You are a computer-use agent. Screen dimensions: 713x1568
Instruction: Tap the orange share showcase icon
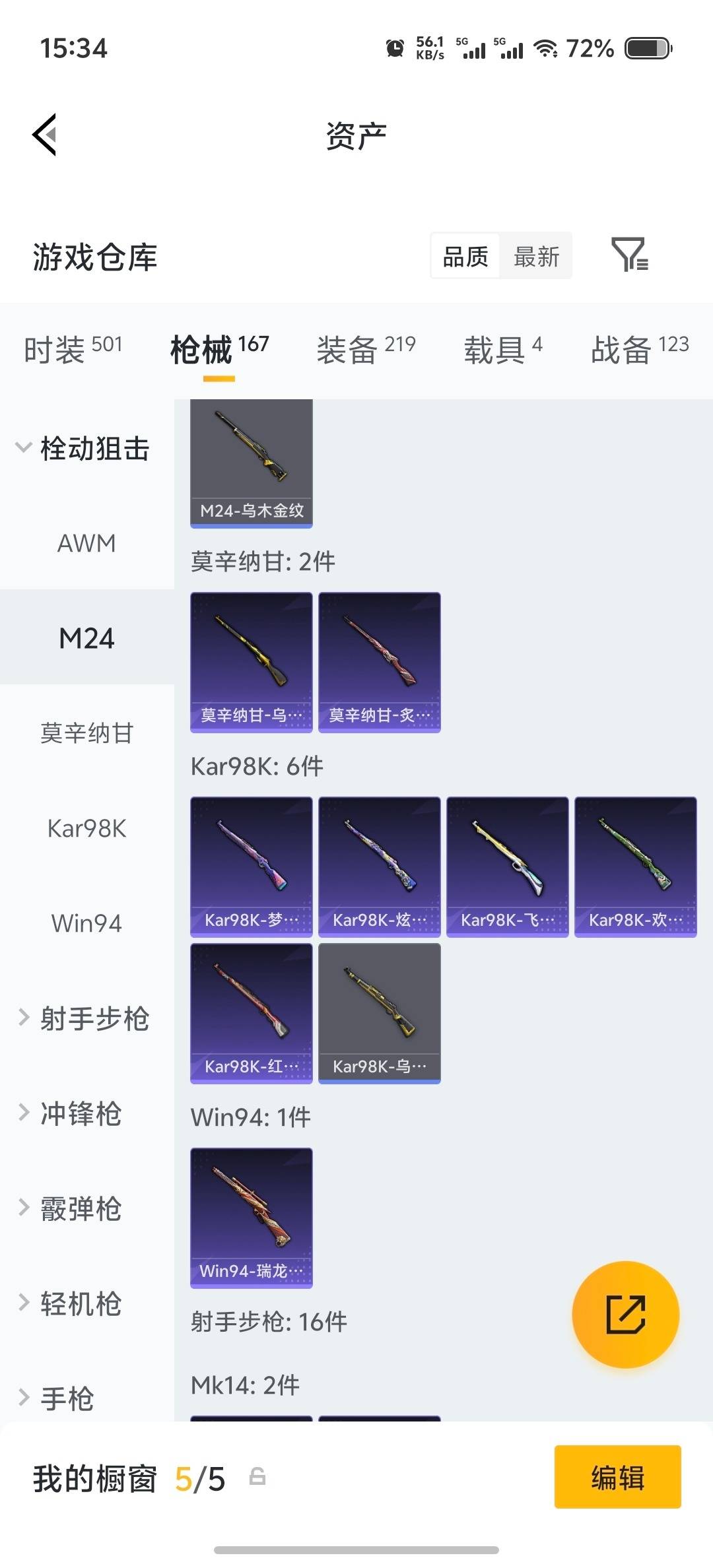click(625, 1315)
